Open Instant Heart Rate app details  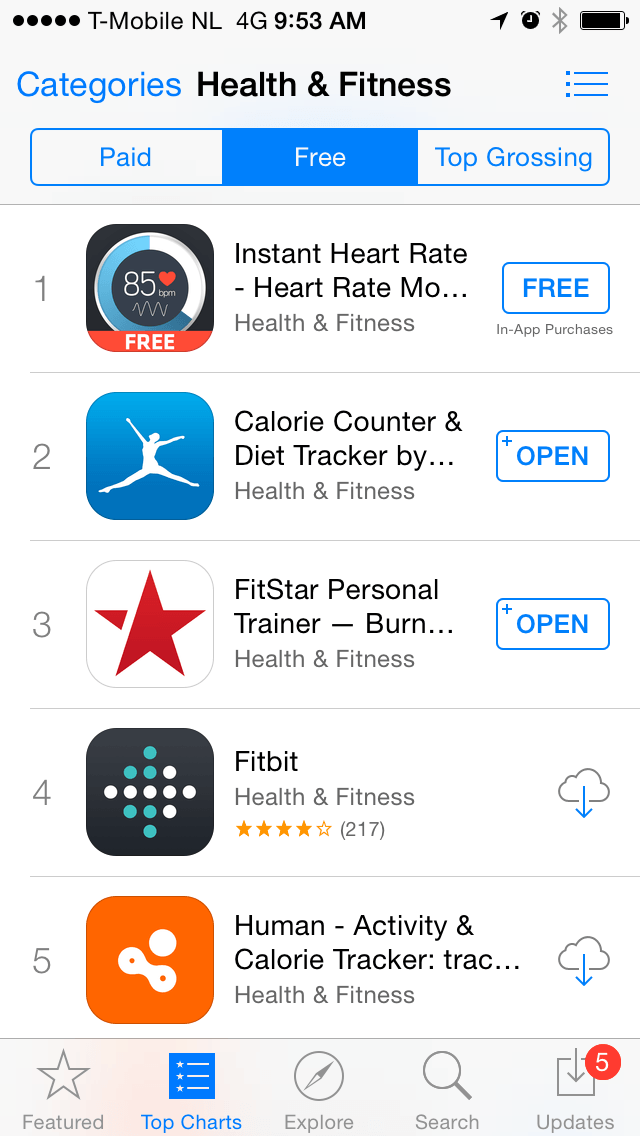click(x=320, y=288)
